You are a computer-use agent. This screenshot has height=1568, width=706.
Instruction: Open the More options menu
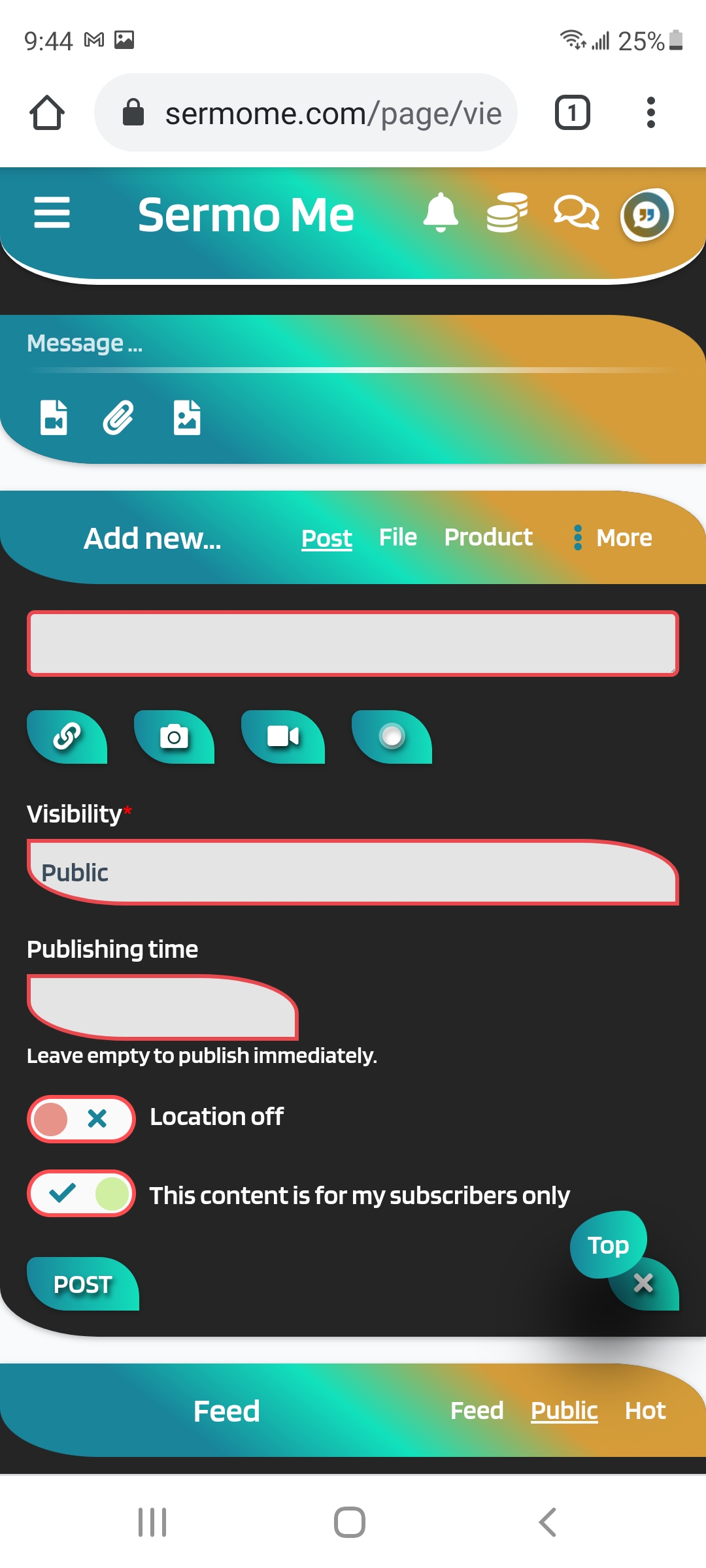(x=613, y=538)
